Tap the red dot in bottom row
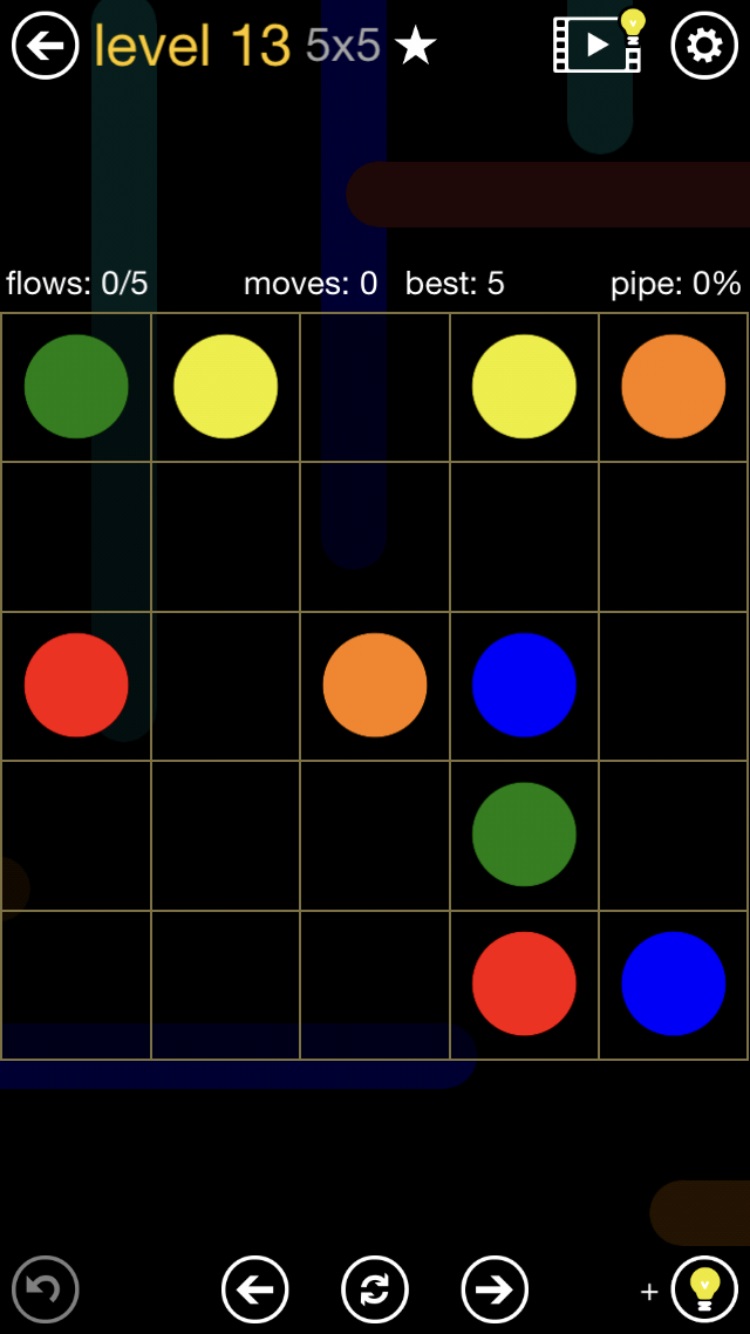Viewport: 750px width, 1334px height. click(524, 984)
